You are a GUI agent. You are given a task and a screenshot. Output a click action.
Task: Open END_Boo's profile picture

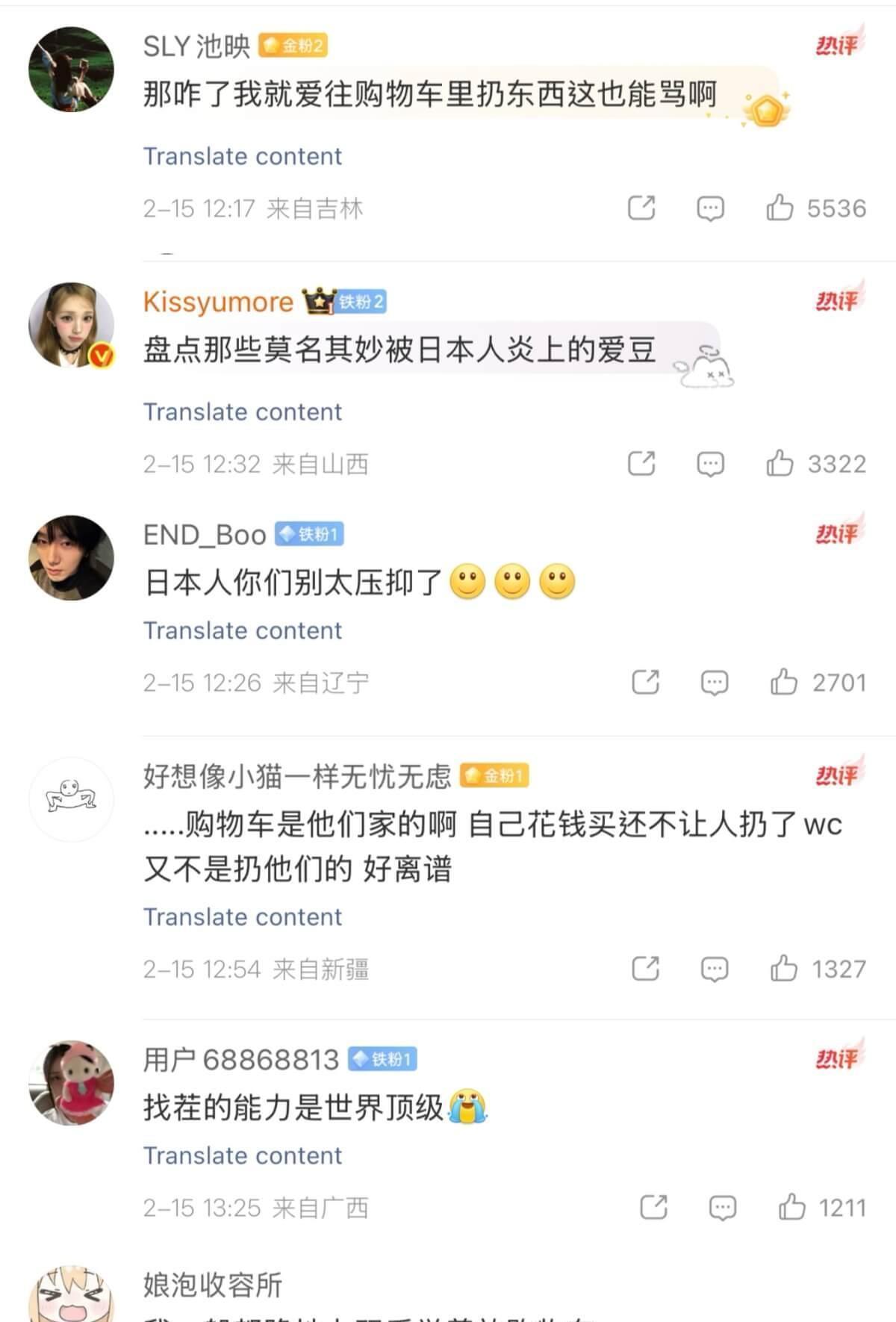tap(71, 557)
